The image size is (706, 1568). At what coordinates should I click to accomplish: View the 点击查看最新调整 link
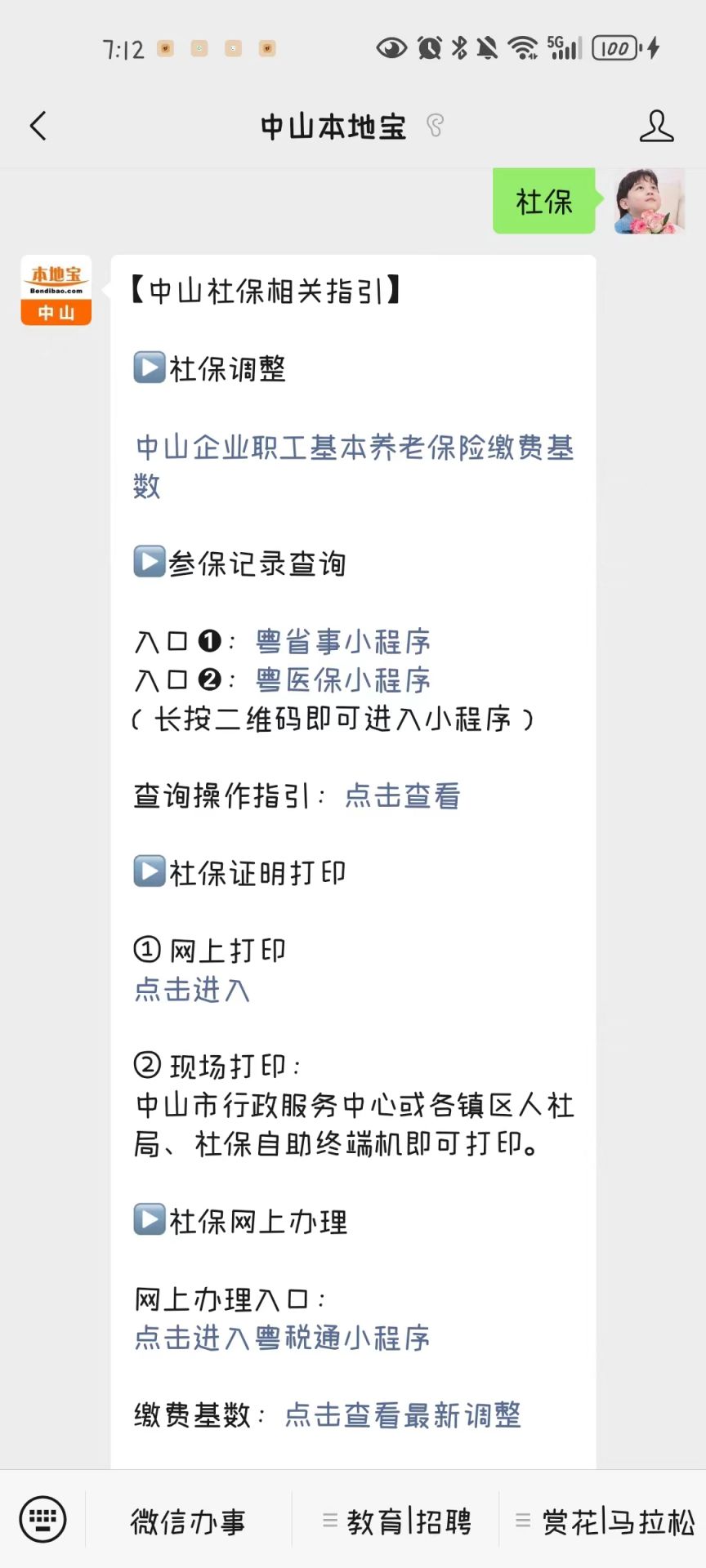[x=403, y=1414]
